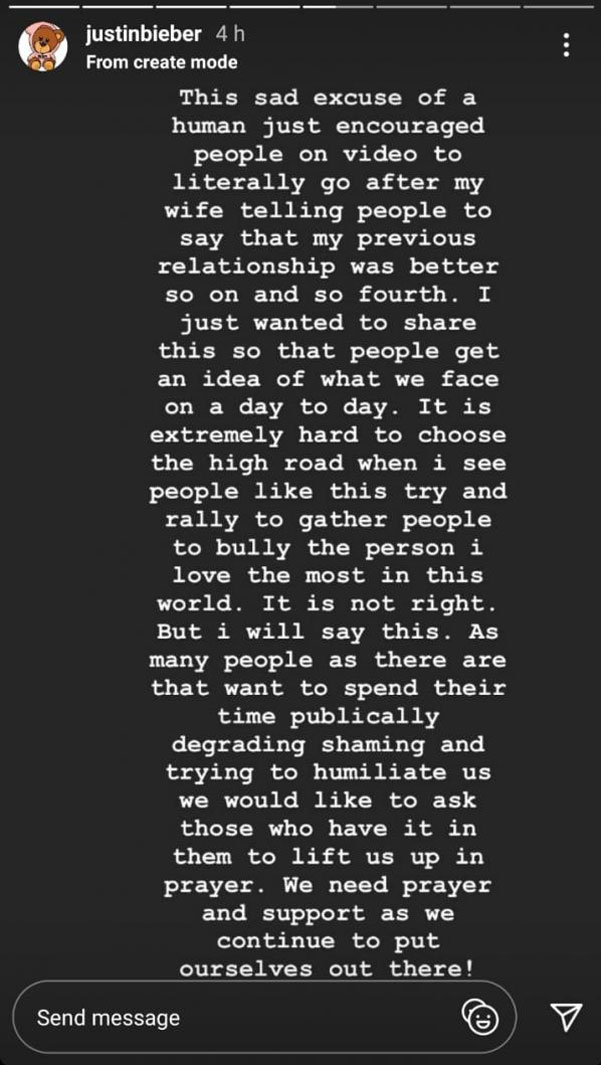The image size is (601, 1065).
Task: Open the three-dot story options menu
Action: pos(566,45)
